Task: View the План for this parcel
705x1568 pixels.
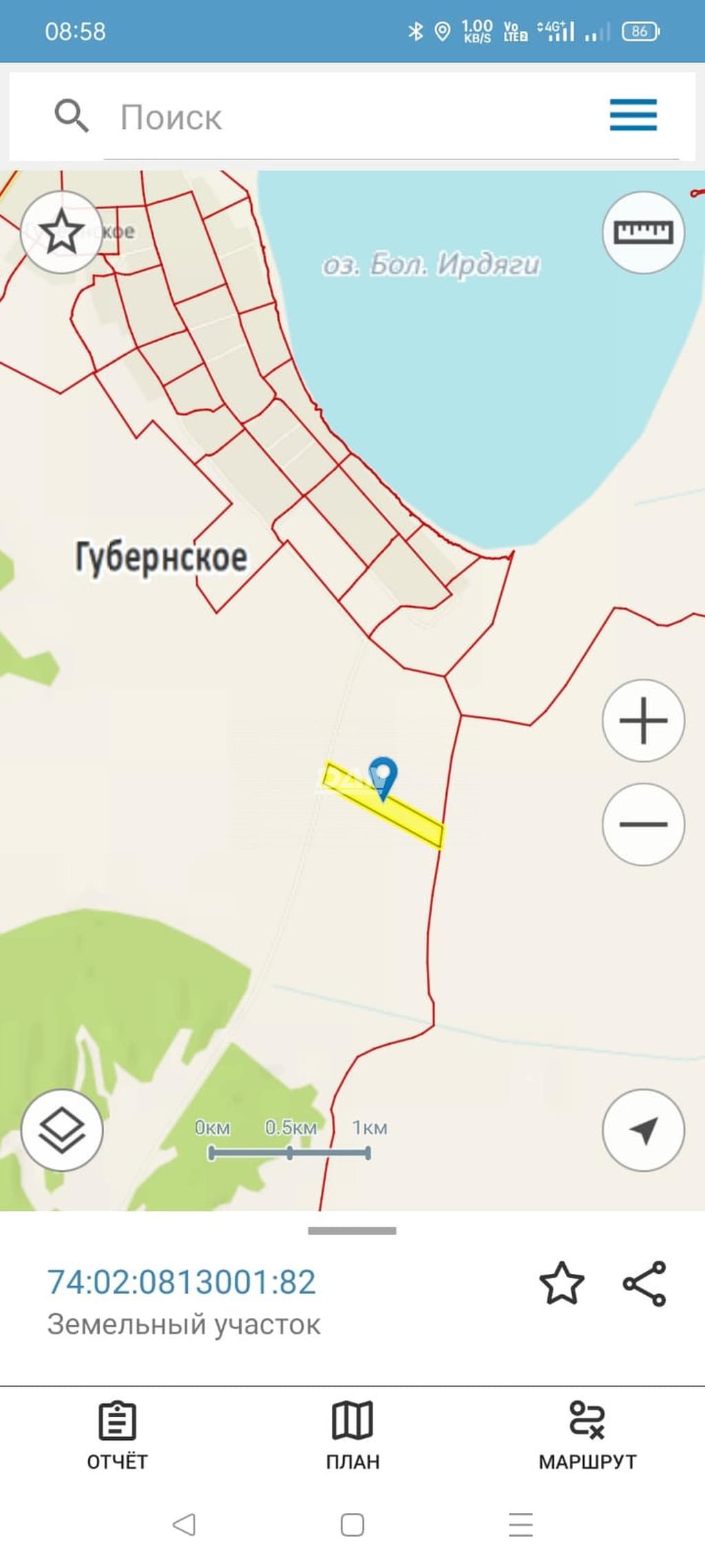Action: tap(352, 1434)
